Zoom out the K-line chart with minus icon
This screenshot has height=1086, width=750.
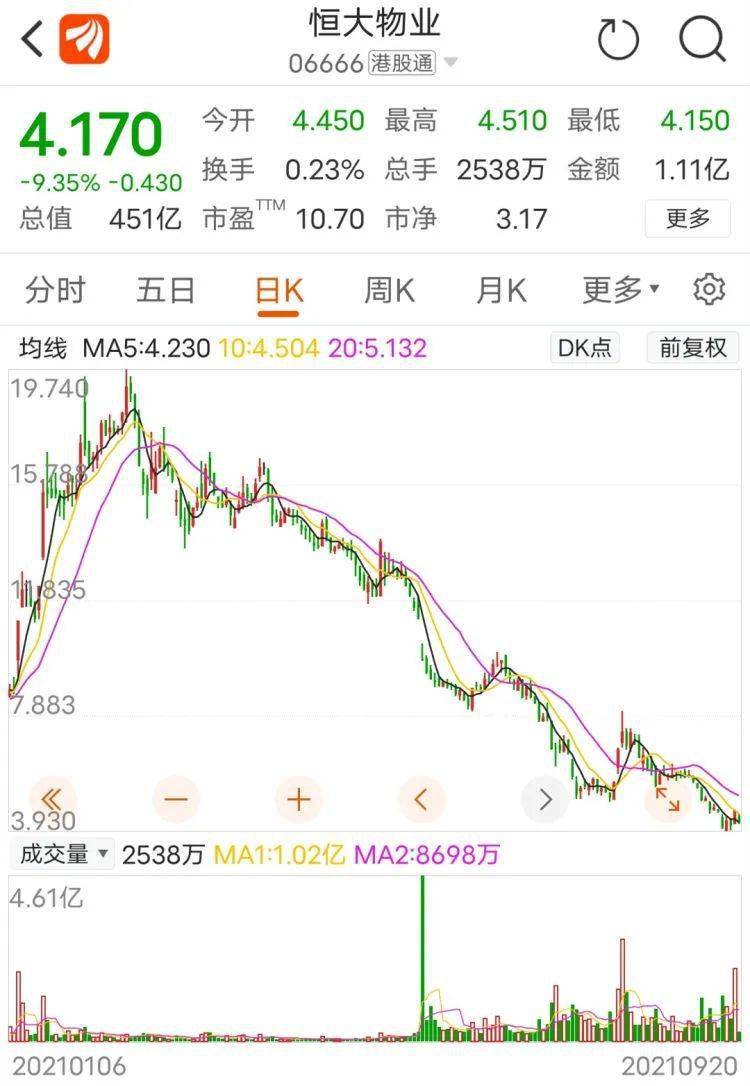[176, 799]
